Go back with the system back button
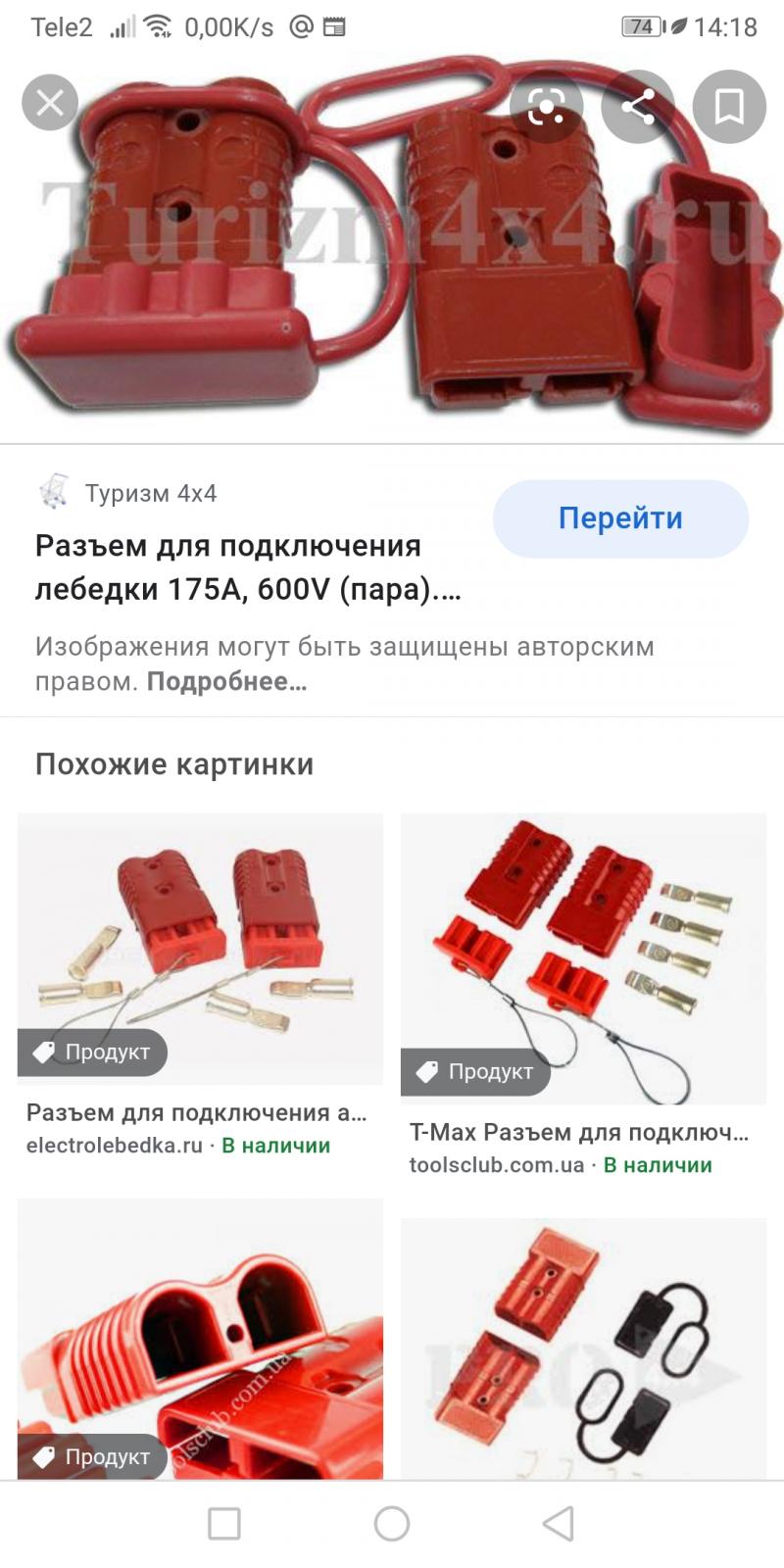 click(559, 1524)
